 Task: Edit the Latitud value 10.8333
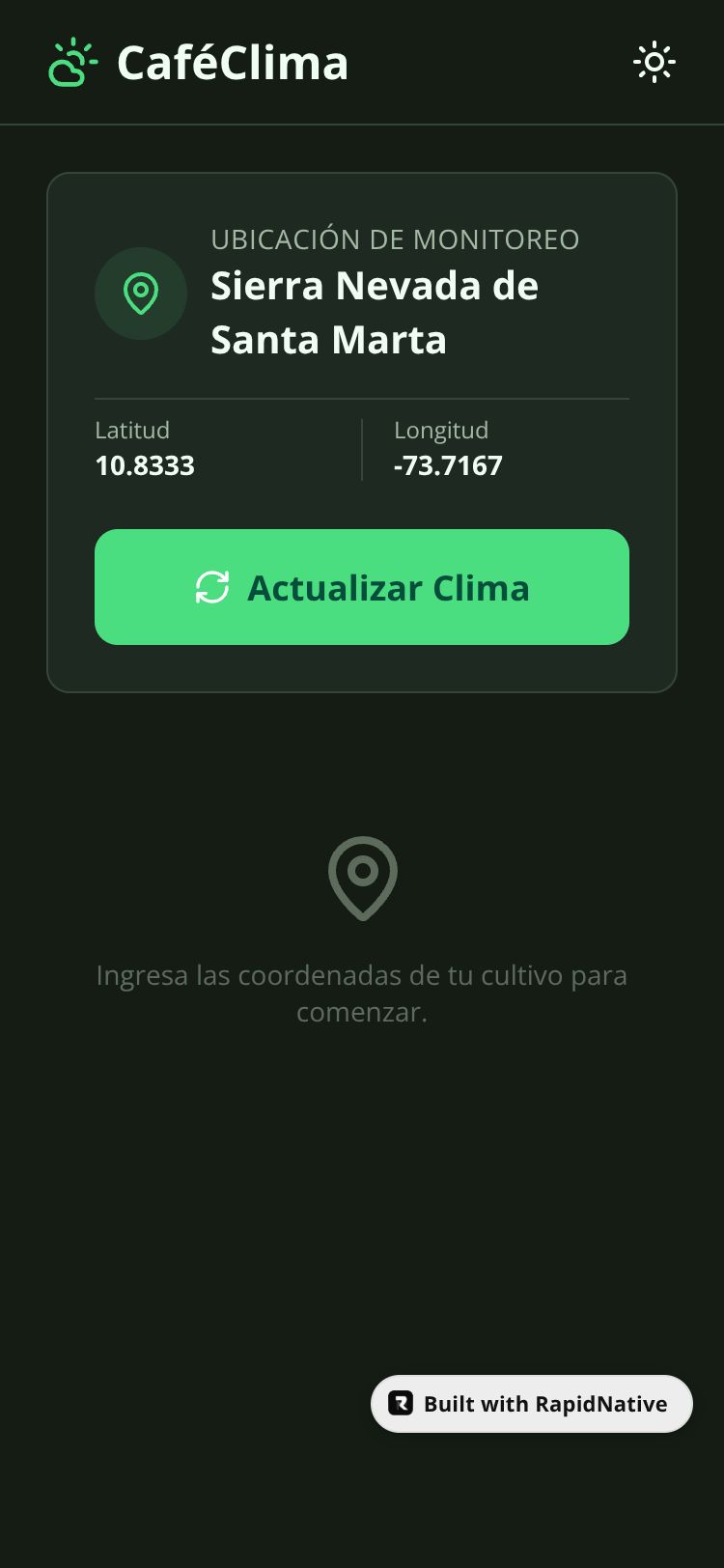click(145, 465)
